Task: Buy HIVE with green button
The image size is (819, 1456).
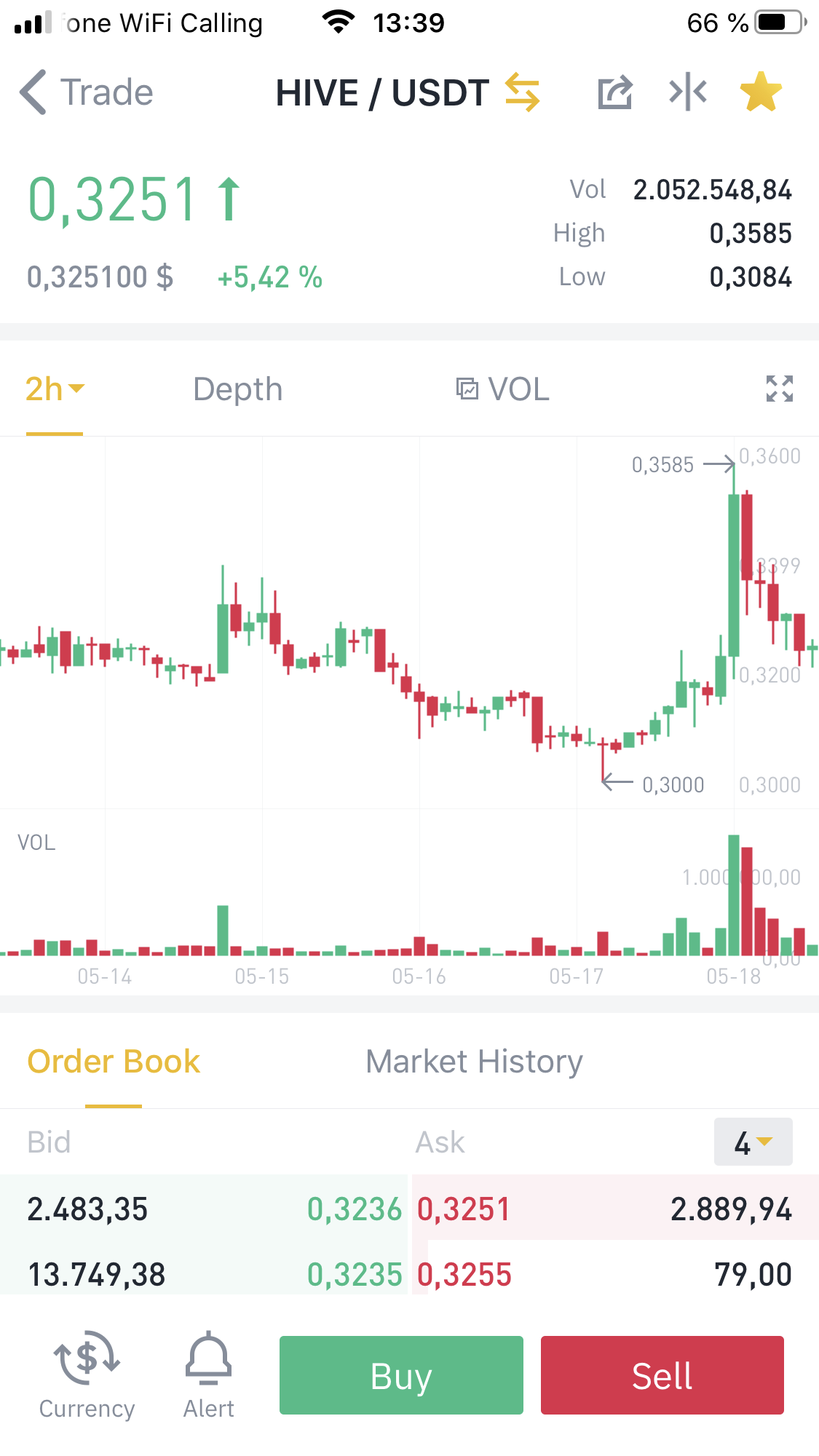Action: pyautogui.click(x=401, y=1375)
